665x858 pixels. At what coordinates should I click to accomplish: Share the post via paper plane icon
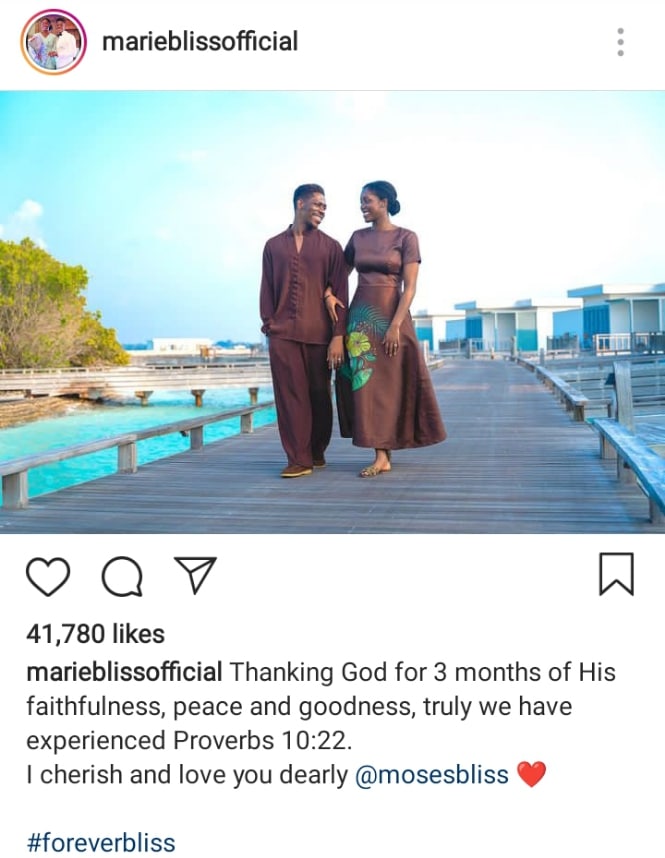click(195, 575)
